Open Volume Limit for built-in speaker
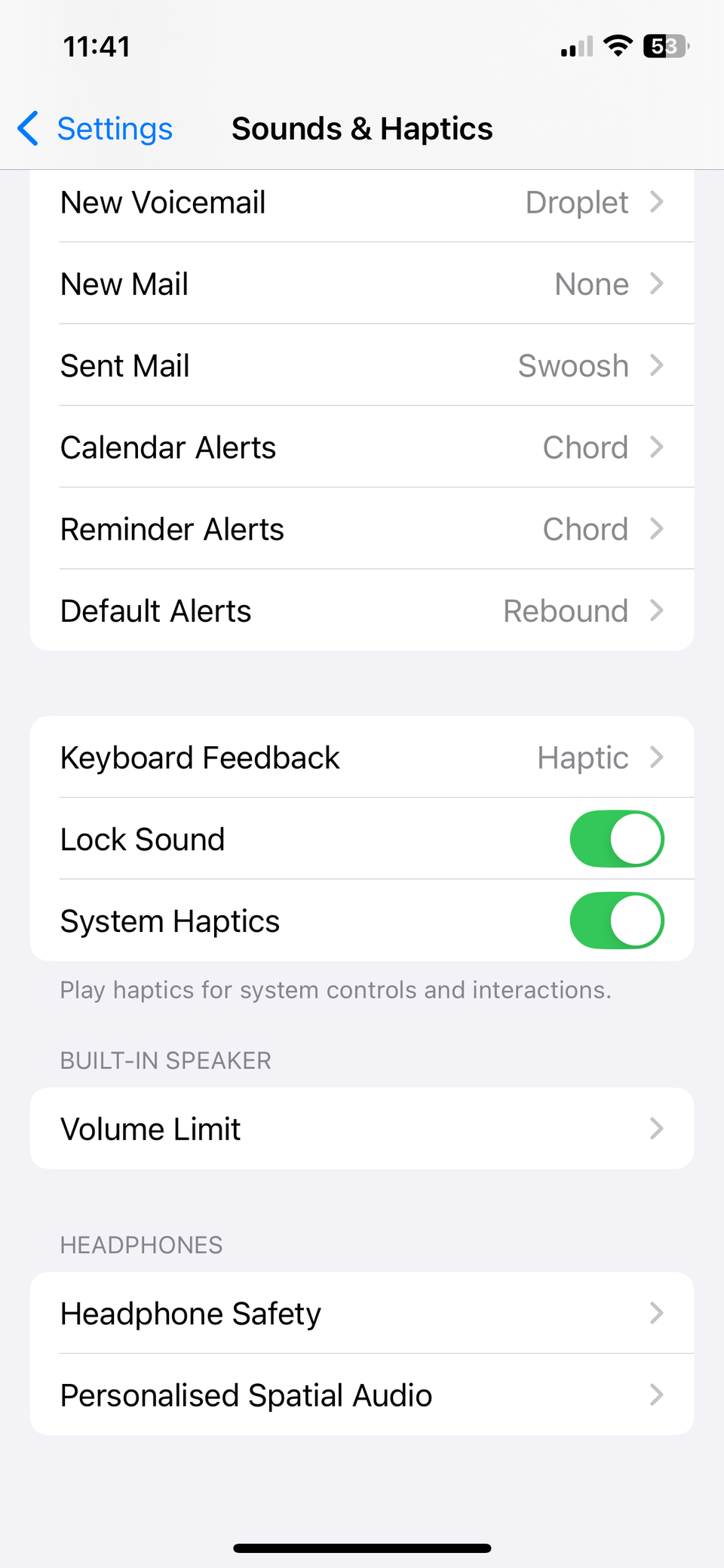Viewport: 724px width, 1568px height. tap(362, 1129)
